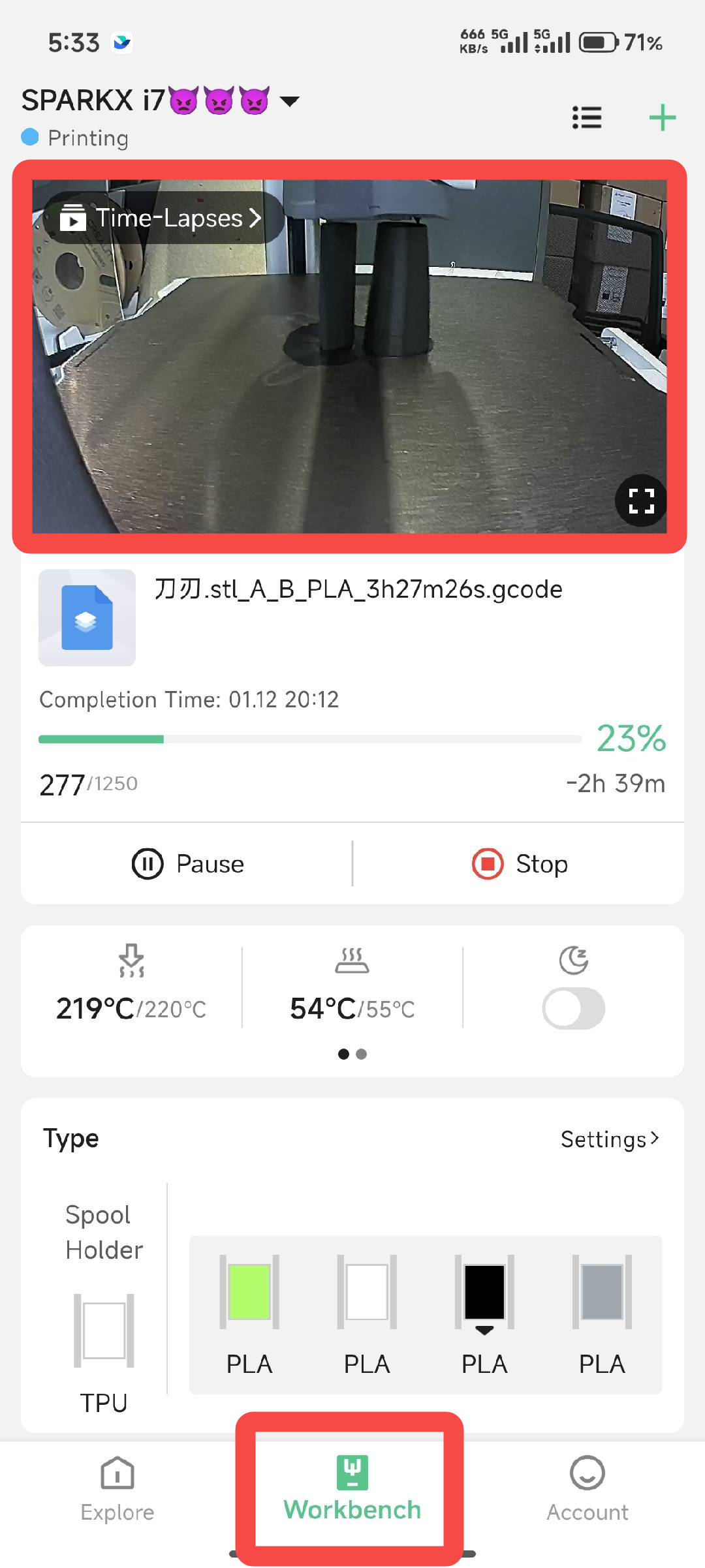Screen dimensions: 705x1568
Task: Add a new printer with plus icon
Action: click(662, 117)
